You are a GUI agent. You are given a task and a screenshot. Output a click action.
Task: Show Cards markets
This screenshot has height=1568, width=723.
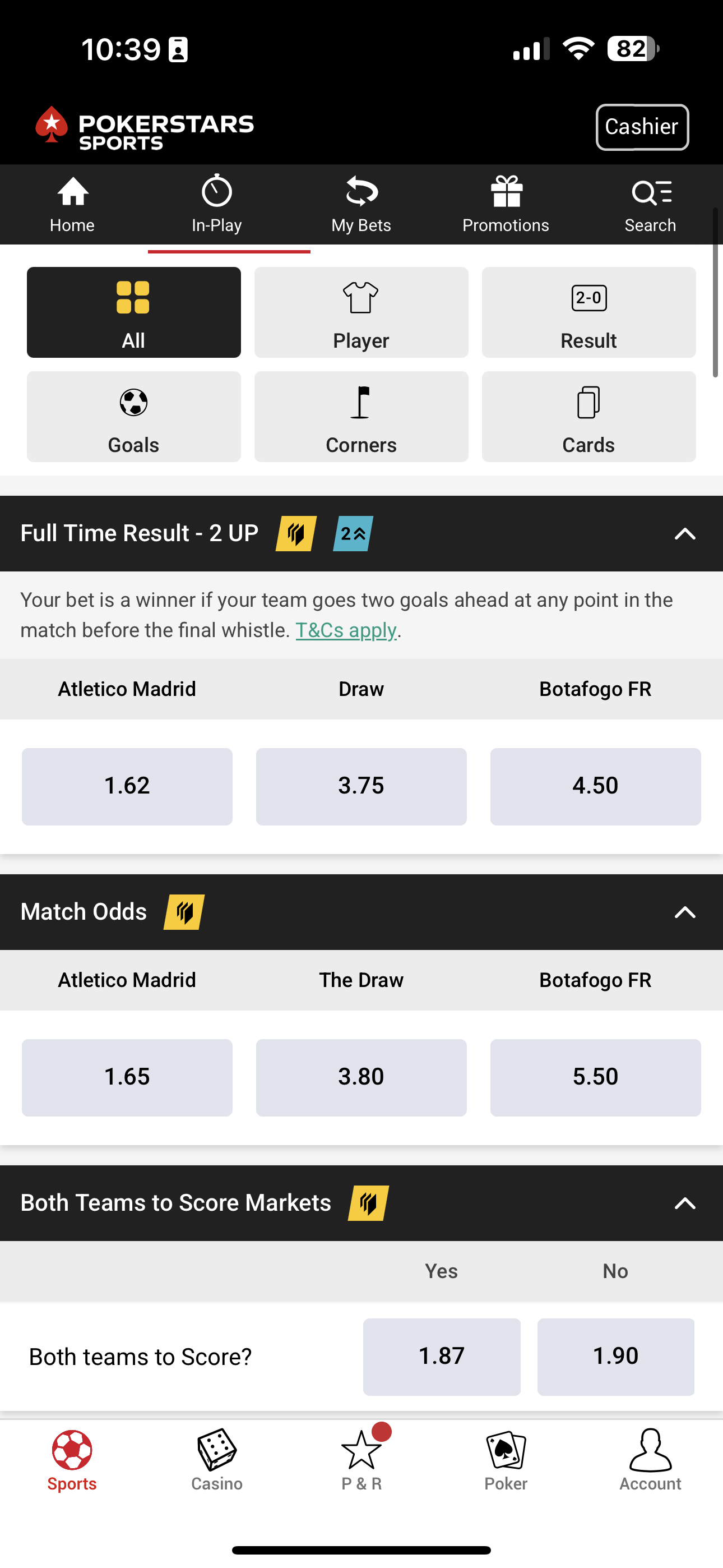click(588, 417)
